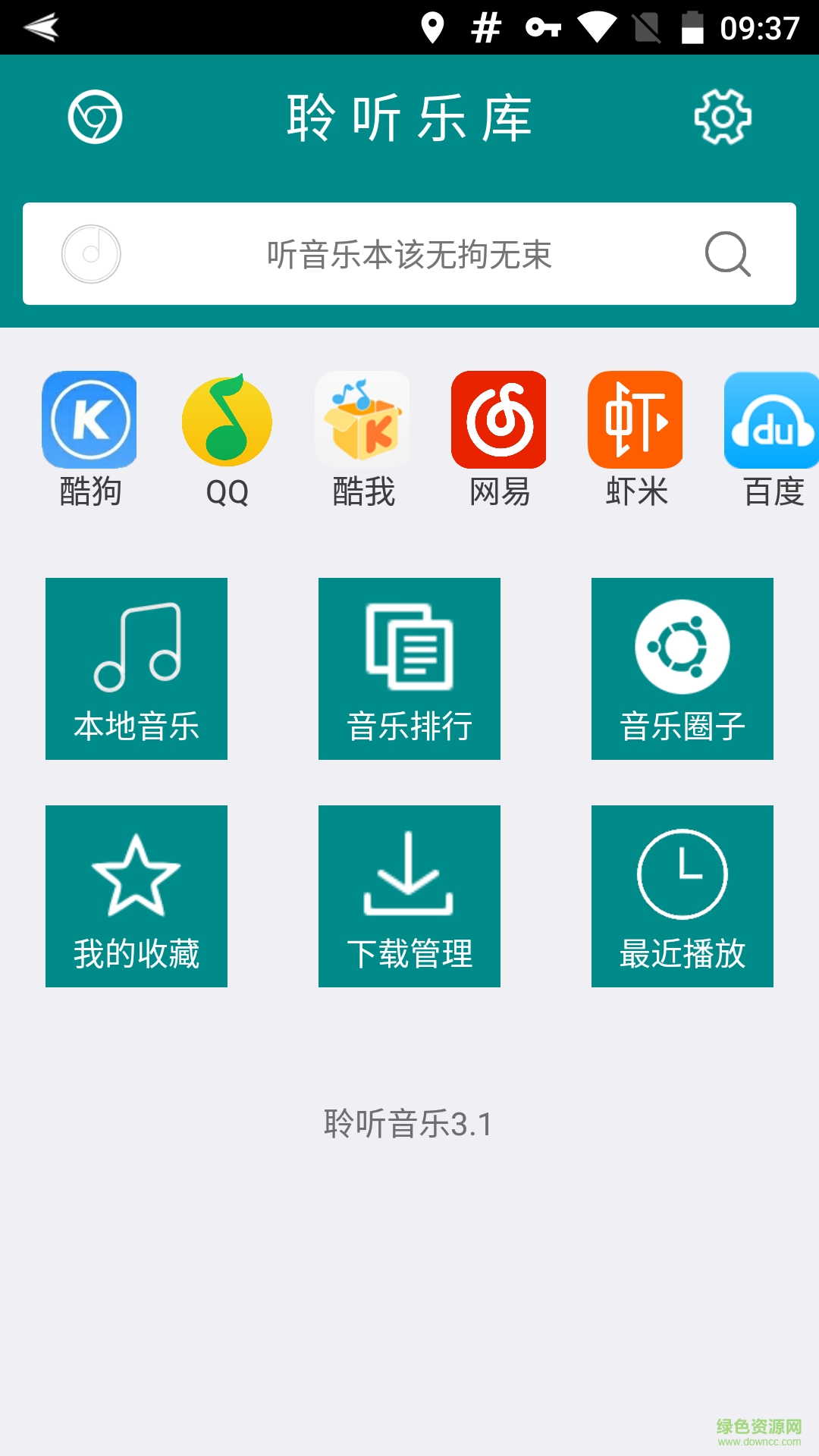The image size is (819, 1456).
Task: Tap the magnifier to search
Action: pyautogui.click(x=726, y=253)
